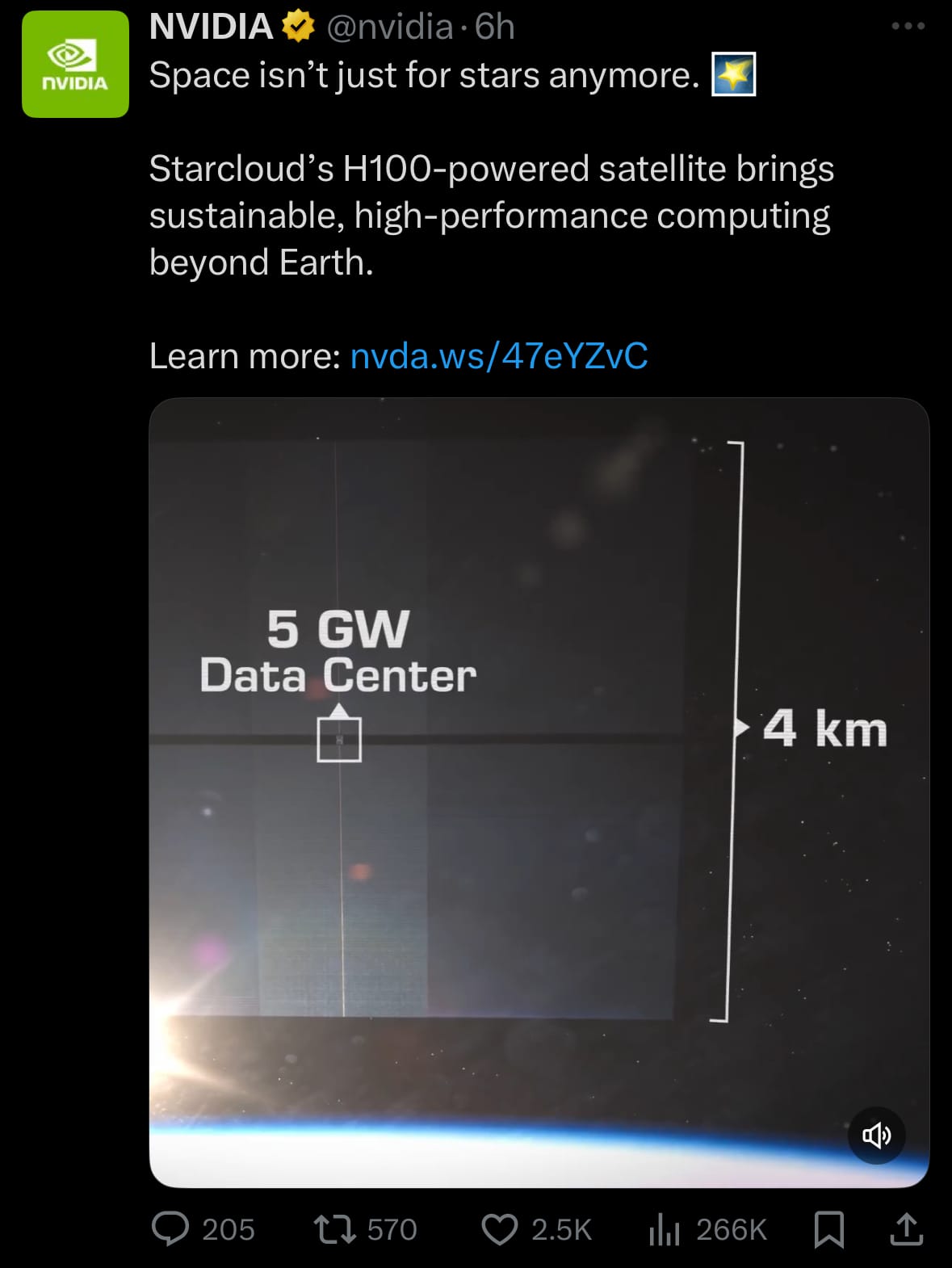Toggle the video sound speaker icon
The width and height of the screenshot is (952, 1268).
click(876, 1135)
